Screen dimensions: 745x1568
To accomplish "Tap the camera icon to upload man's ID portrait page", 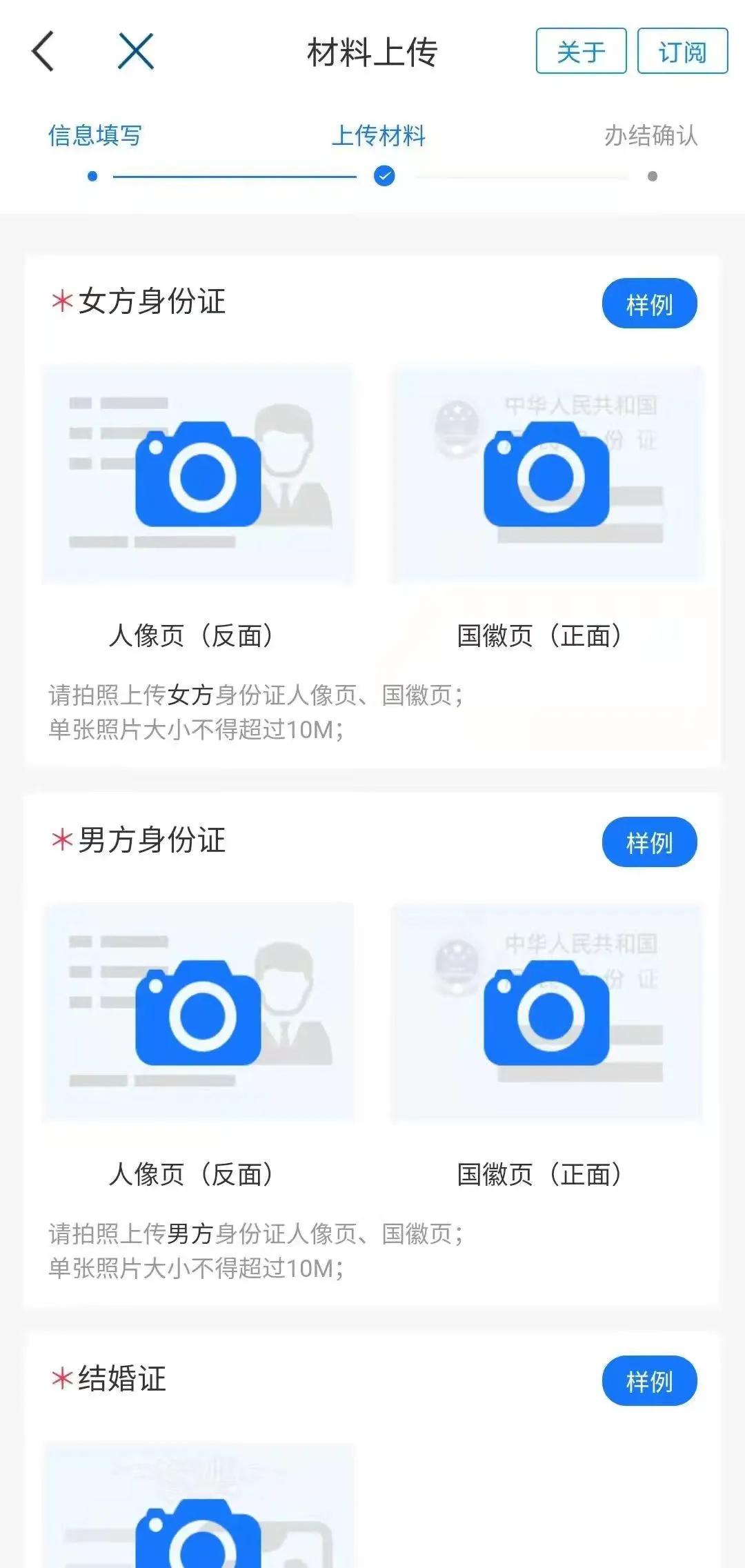I will click(x=197, y=1014).
